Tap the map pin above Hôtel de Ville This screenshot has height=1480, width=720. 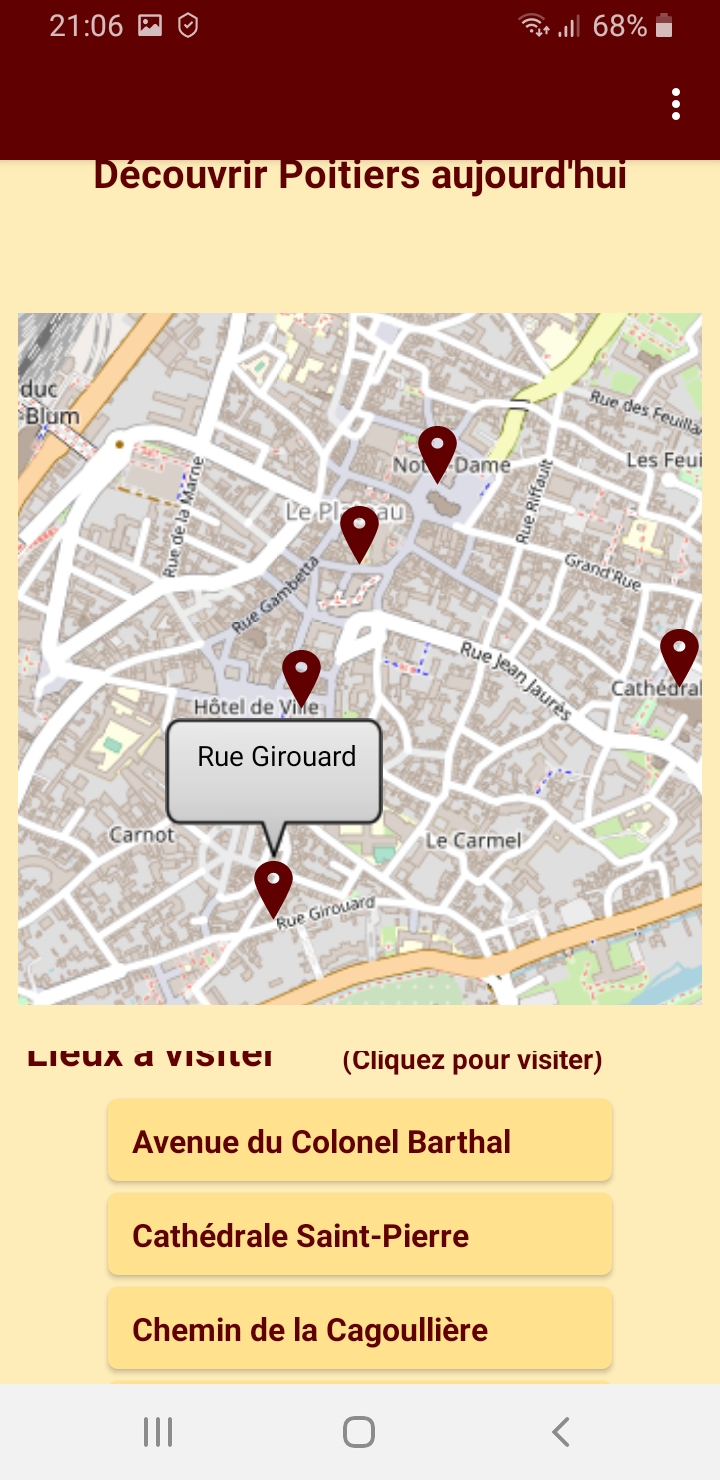click(x=301, y=676)
